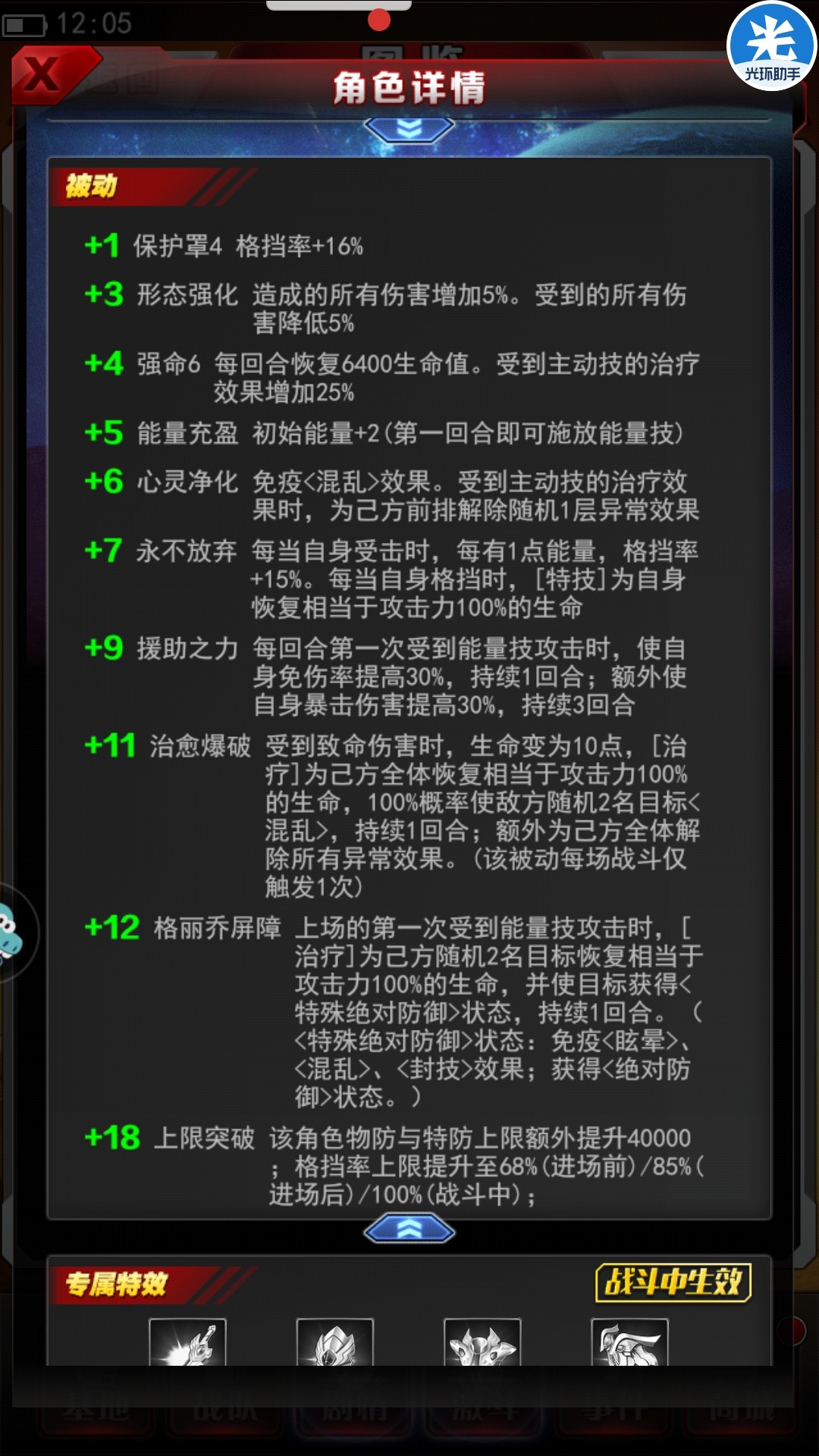Open the first exclusive effect icon
819x1456 pixels.
coord(187,1343)
